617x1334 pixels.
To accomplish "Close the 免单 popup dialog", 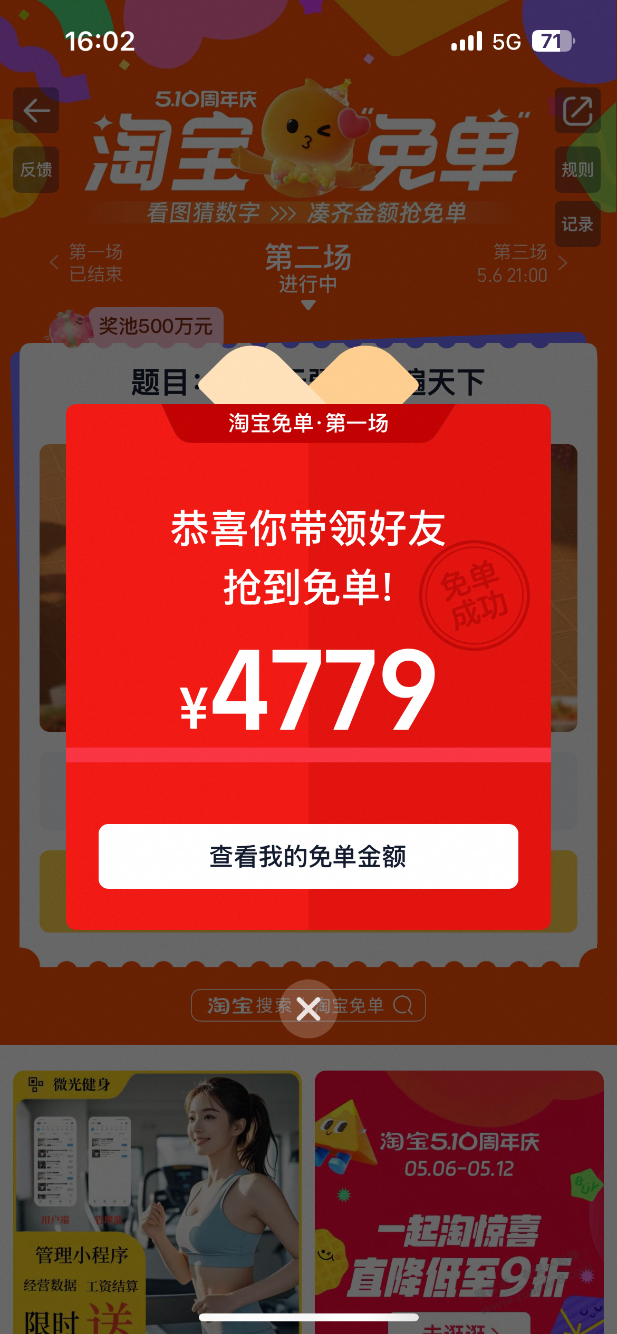I will click(x=308, y=1009).
